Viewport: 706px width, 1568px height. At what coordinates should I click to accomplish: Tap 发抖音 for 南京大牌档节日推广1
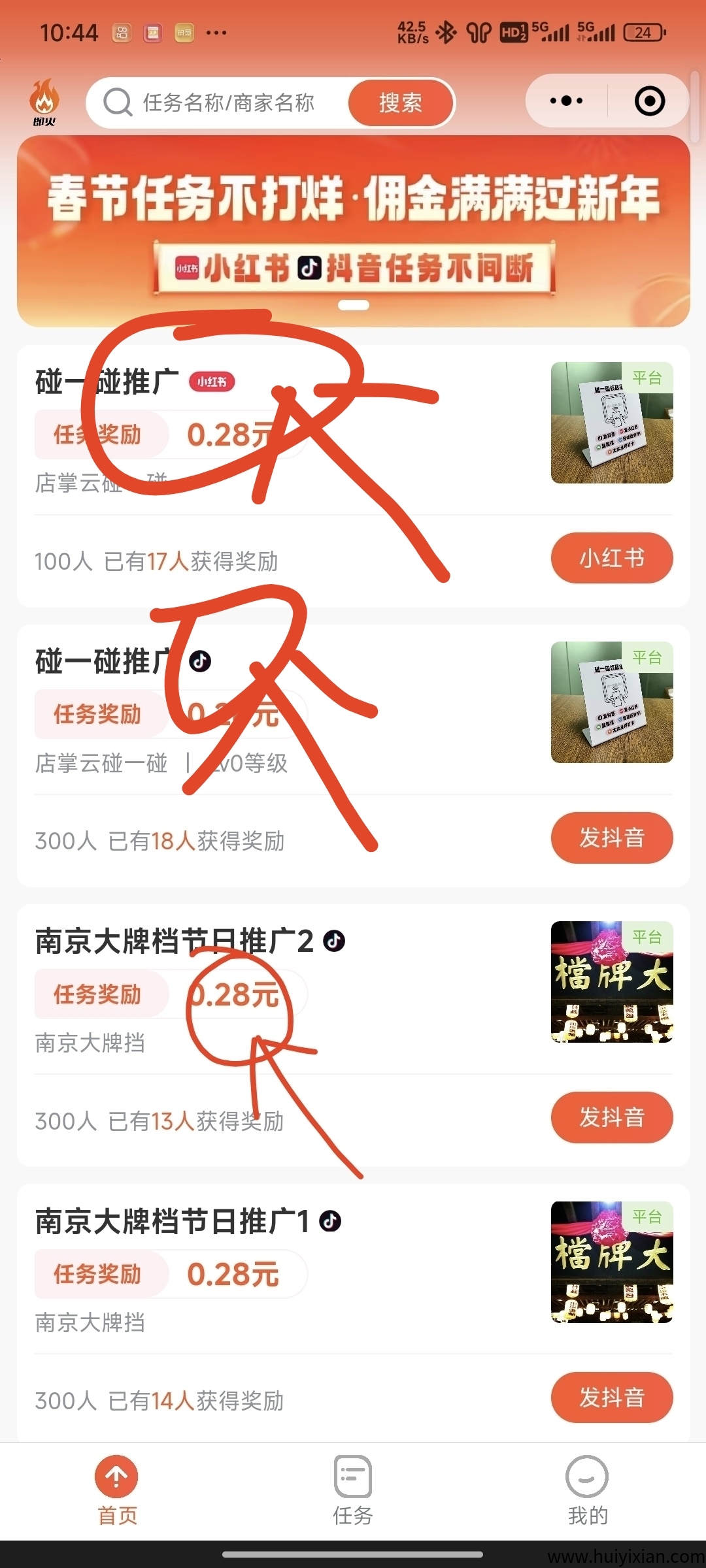(611, 1397)
